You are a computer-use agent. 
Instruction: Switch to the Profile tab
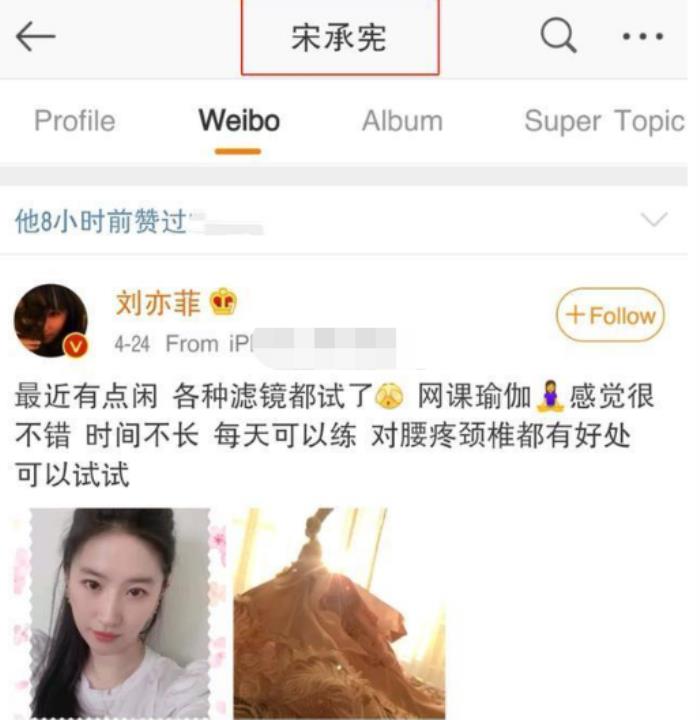74,122
